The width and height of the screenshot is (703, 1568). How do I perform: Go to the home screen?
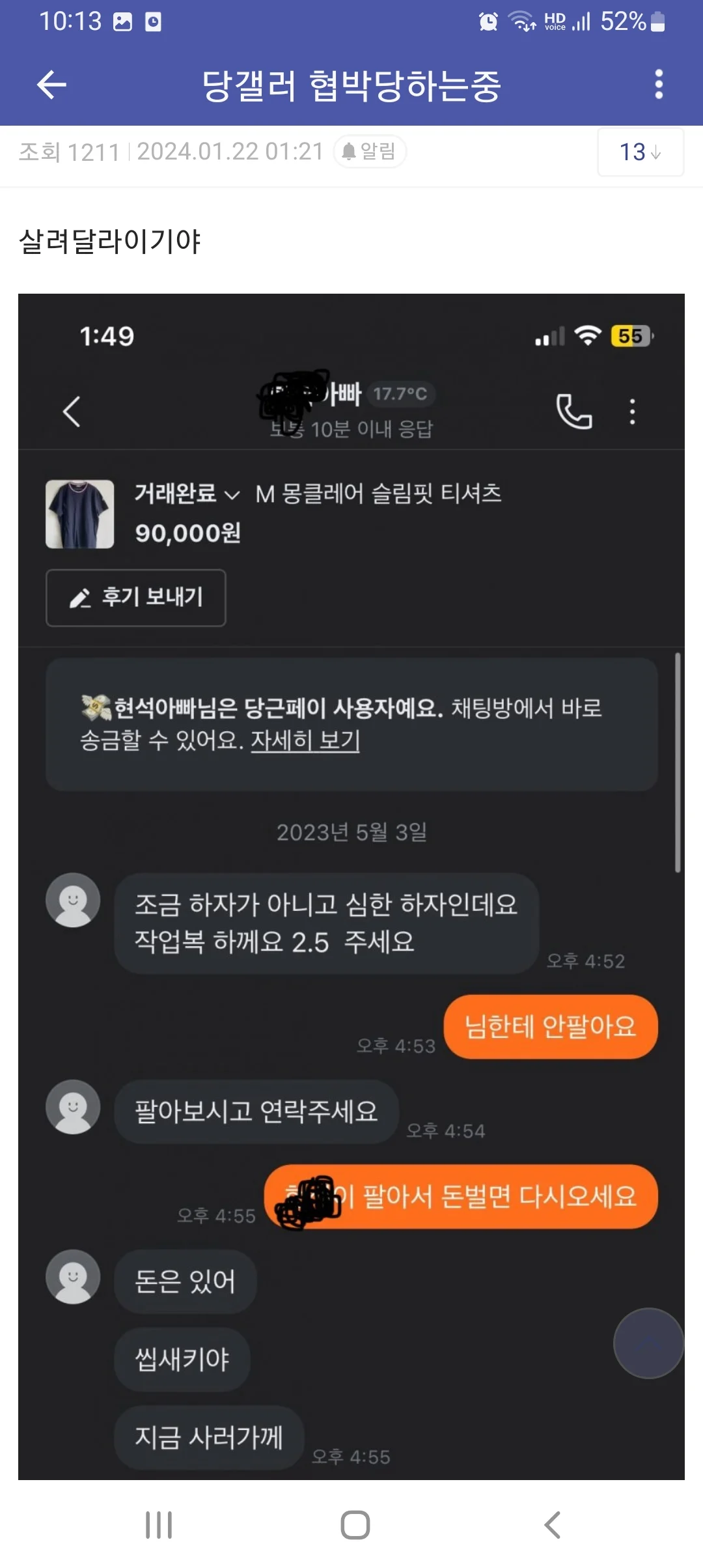click(355, 1525)
